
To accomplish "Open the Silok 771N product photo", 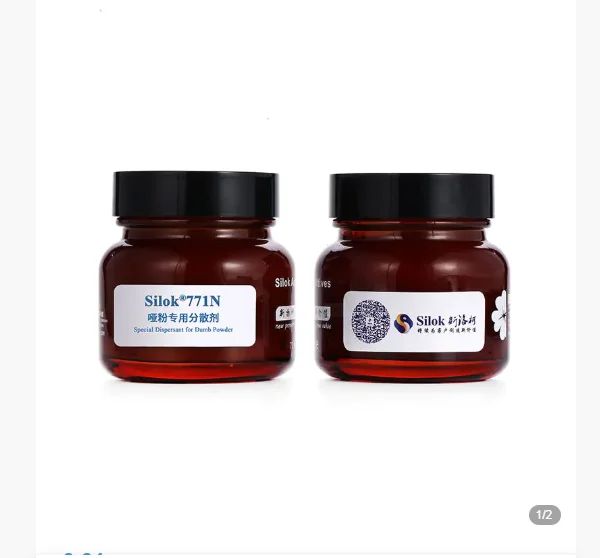I will pos(306,276).
